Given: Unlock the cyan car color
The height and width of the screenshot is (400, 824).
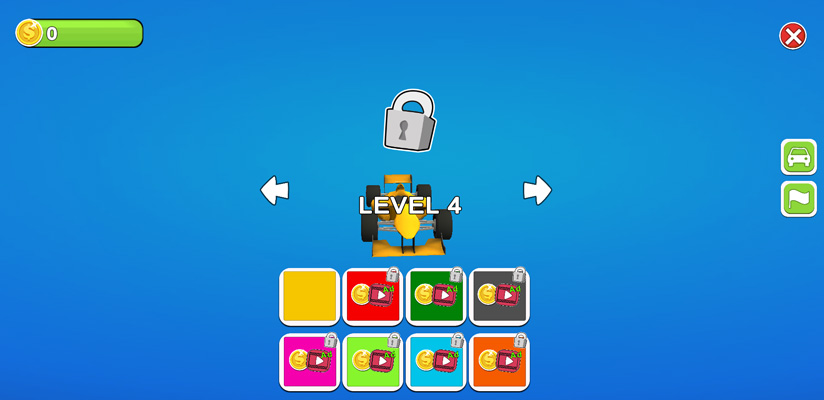Looking at the screenshot, I should [x=436, y=361].
